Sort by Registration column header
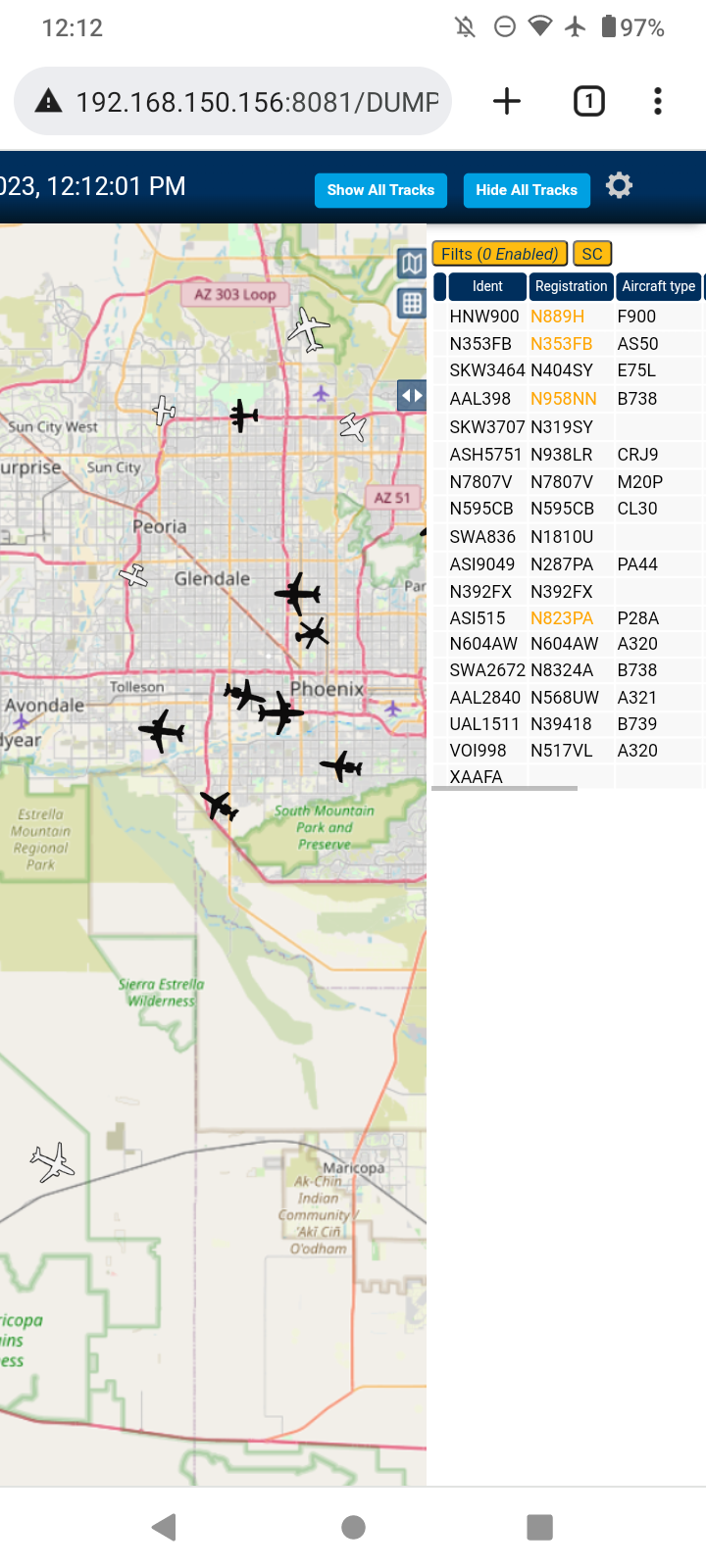This screenshot has width=706, height=1568. (x=571, y=286)
